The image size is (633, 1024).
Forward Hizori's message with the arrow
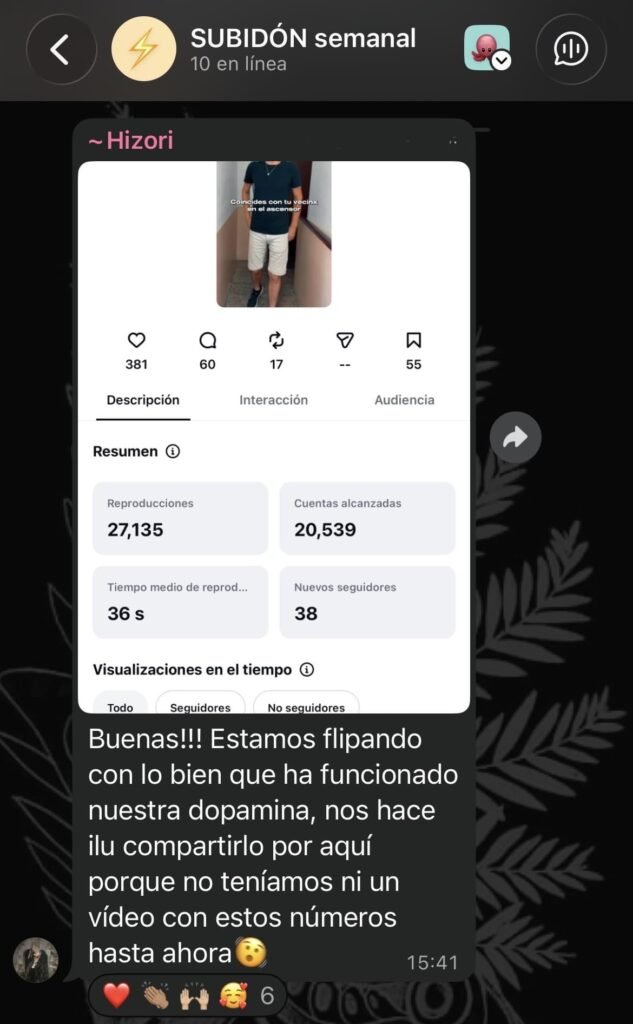(515, 437)
